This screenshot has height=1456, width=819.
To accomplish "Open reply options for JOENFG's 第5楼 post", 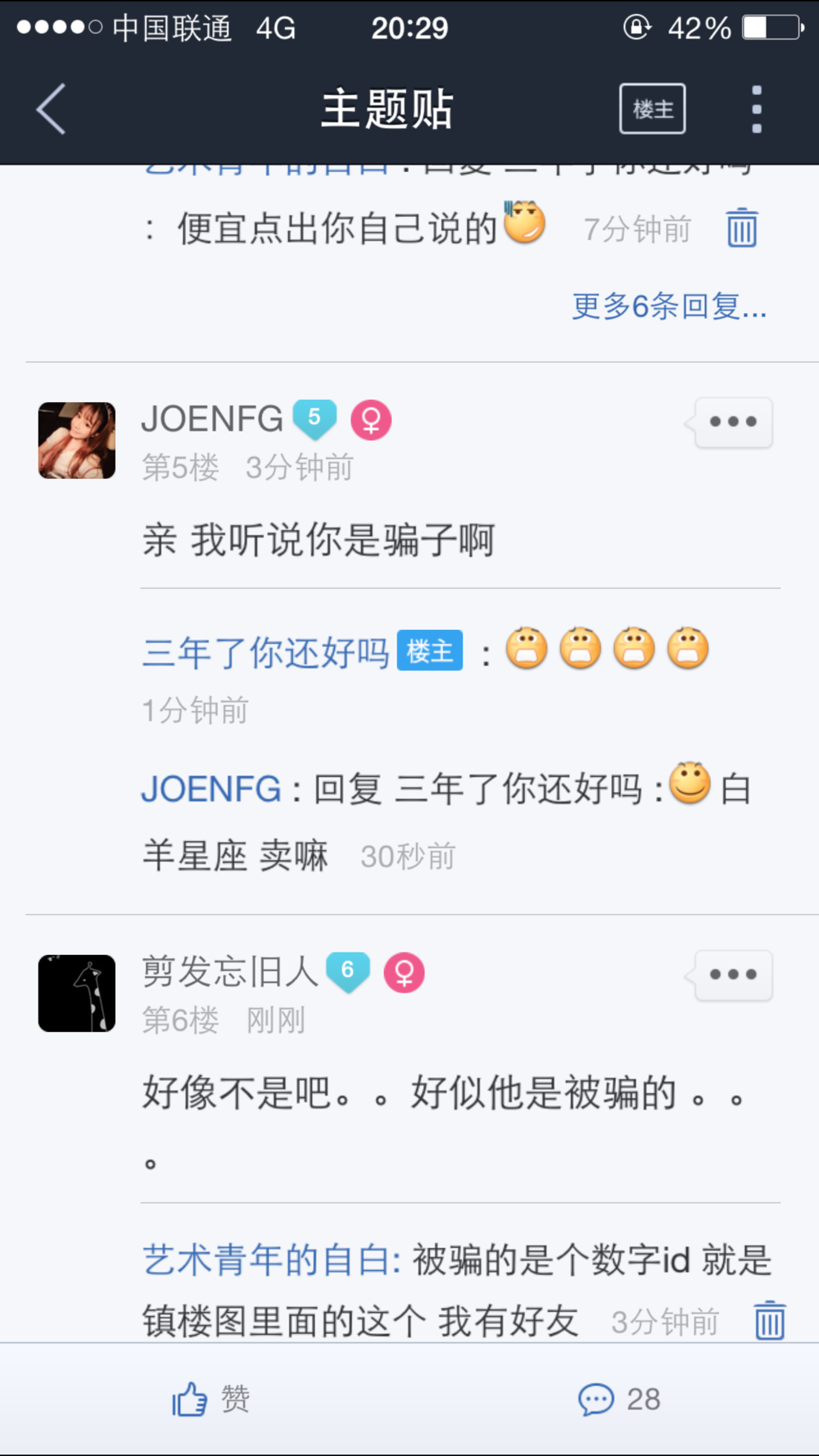I will click(x=732, y=423).
